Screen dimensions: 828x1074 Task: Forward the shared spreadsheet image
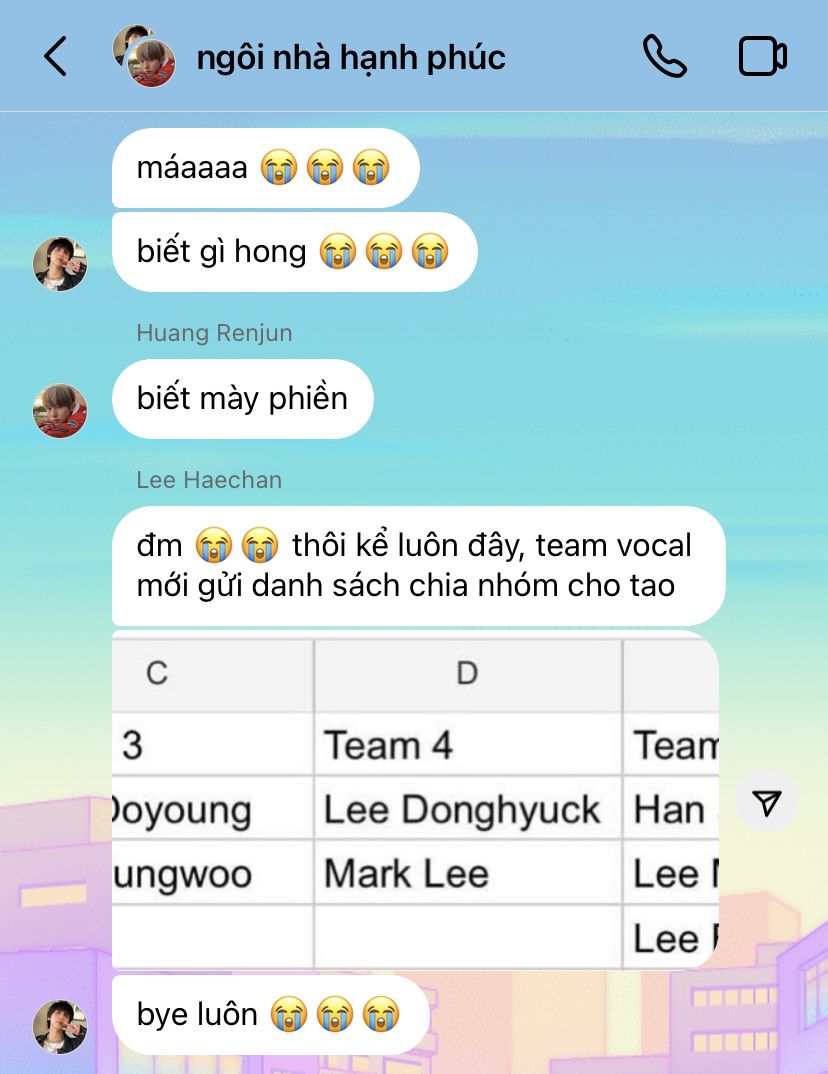point(766,802)
